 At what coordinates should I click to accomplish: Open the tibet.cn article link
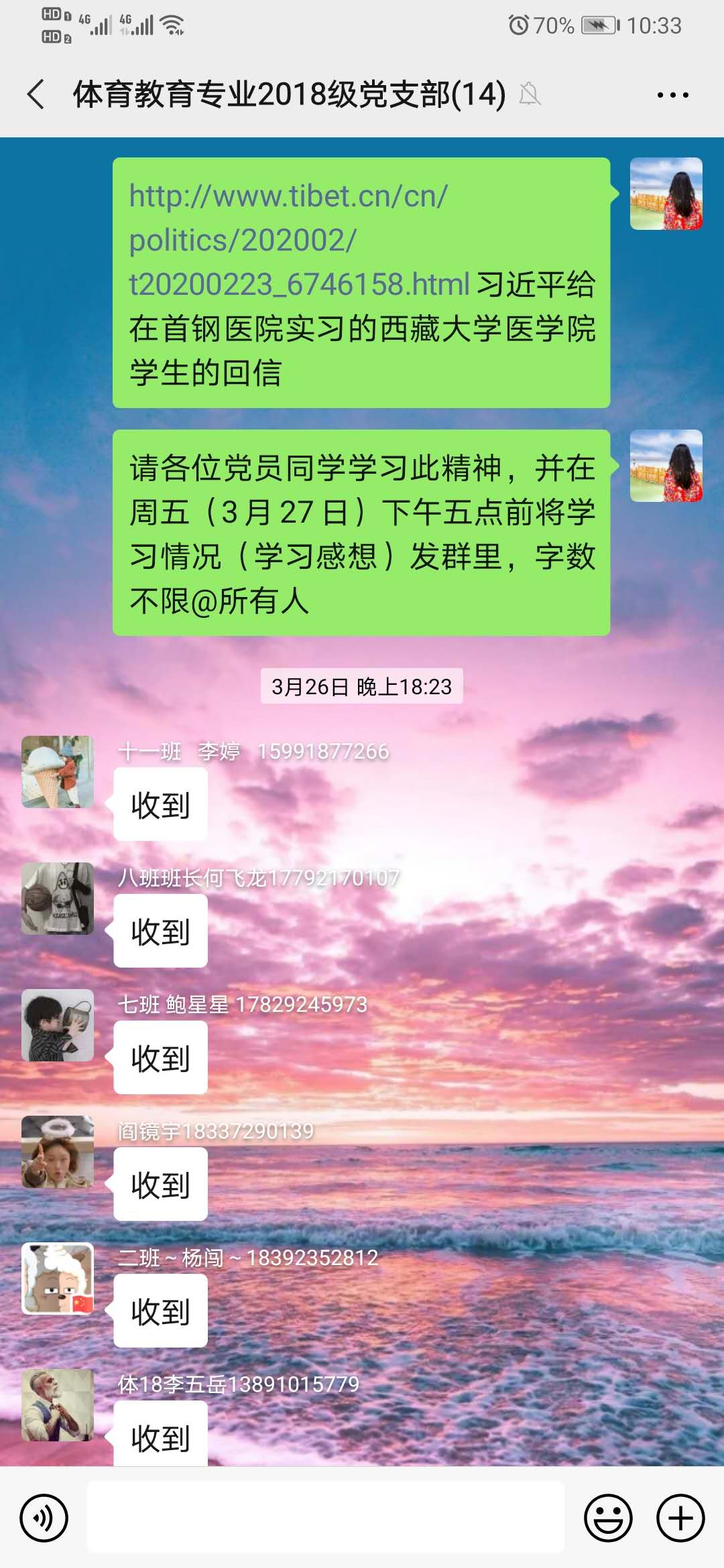coord(288,240)
